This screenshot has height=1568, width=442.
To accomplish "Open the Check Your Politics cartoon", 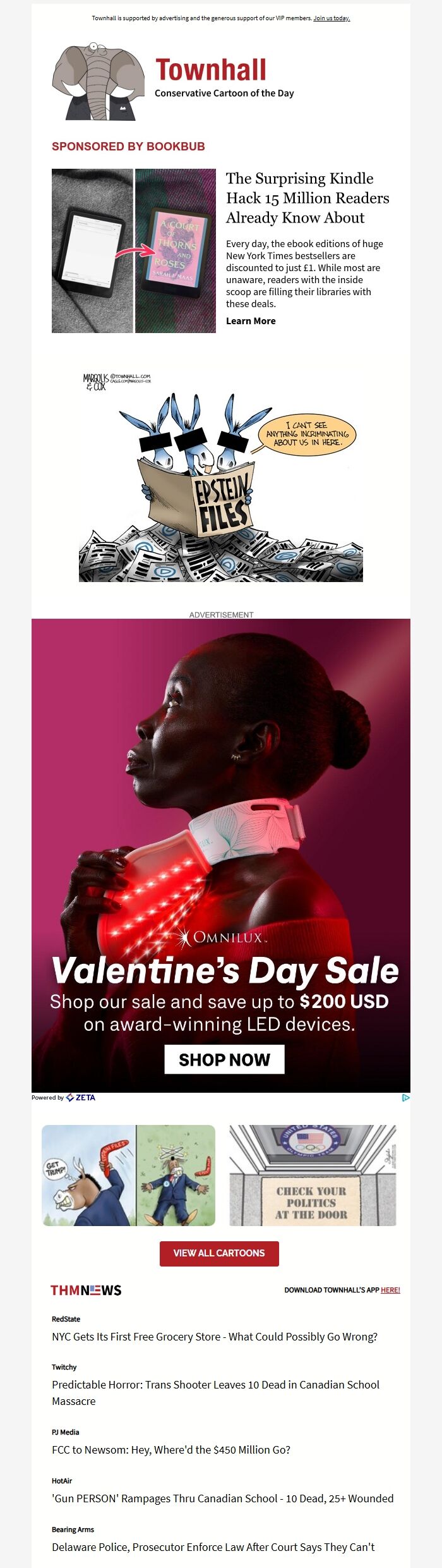I will [313, 1175].
